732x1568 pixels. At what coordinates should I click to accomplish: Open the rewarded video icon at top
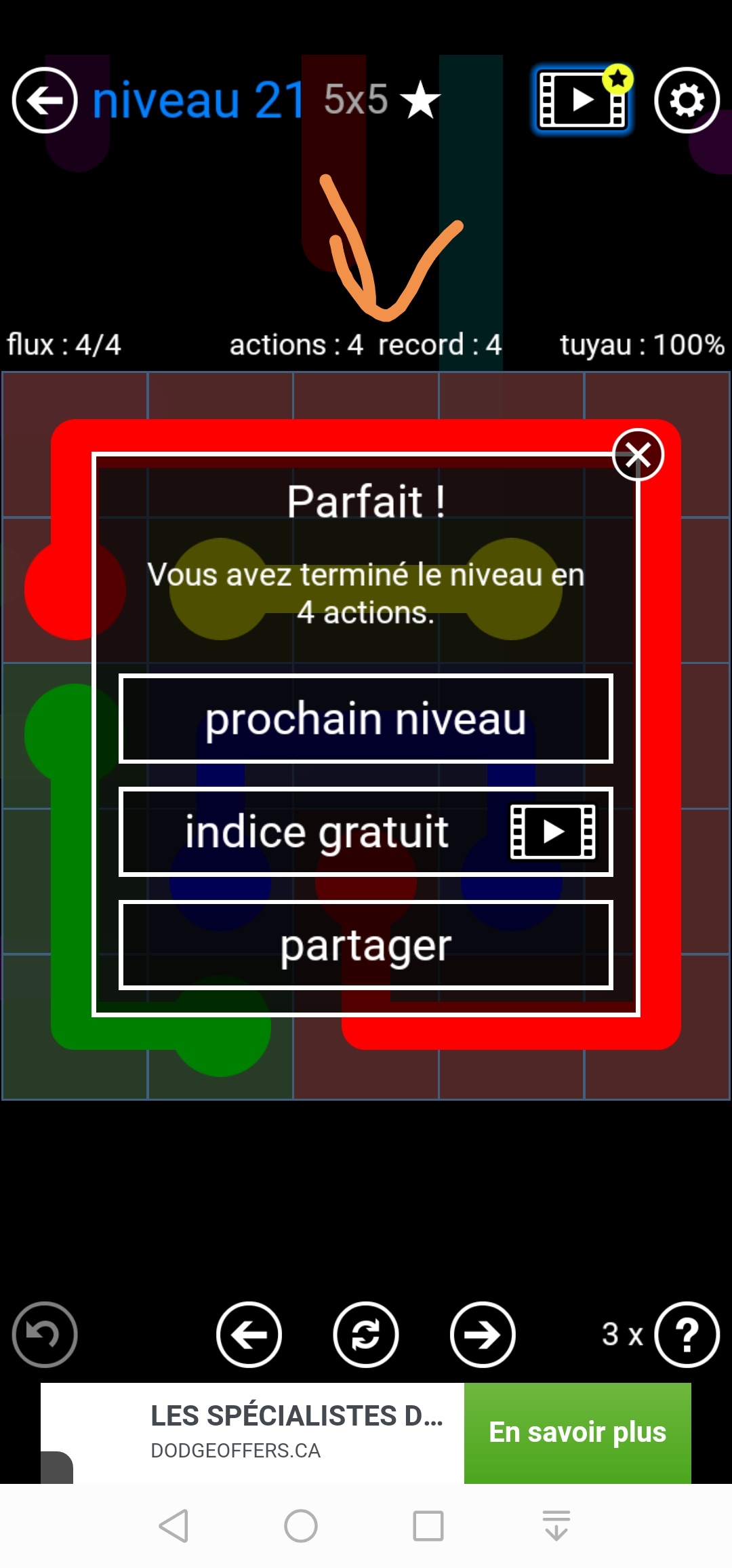tap(582, 100)
